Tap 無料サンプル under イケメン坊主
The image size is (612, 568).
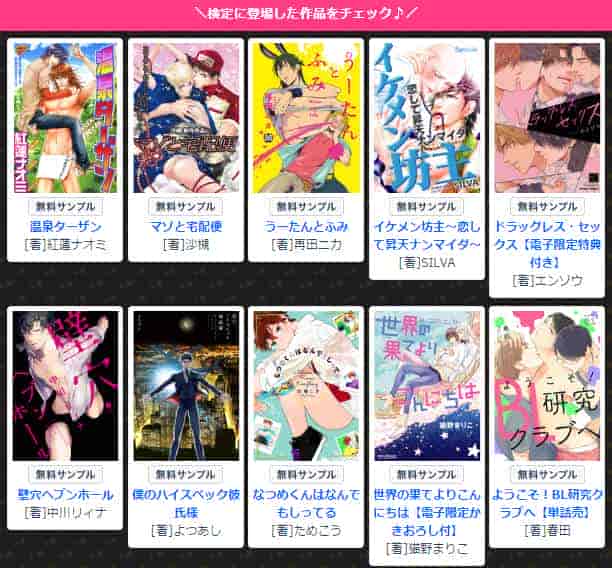tap(426, 207)
